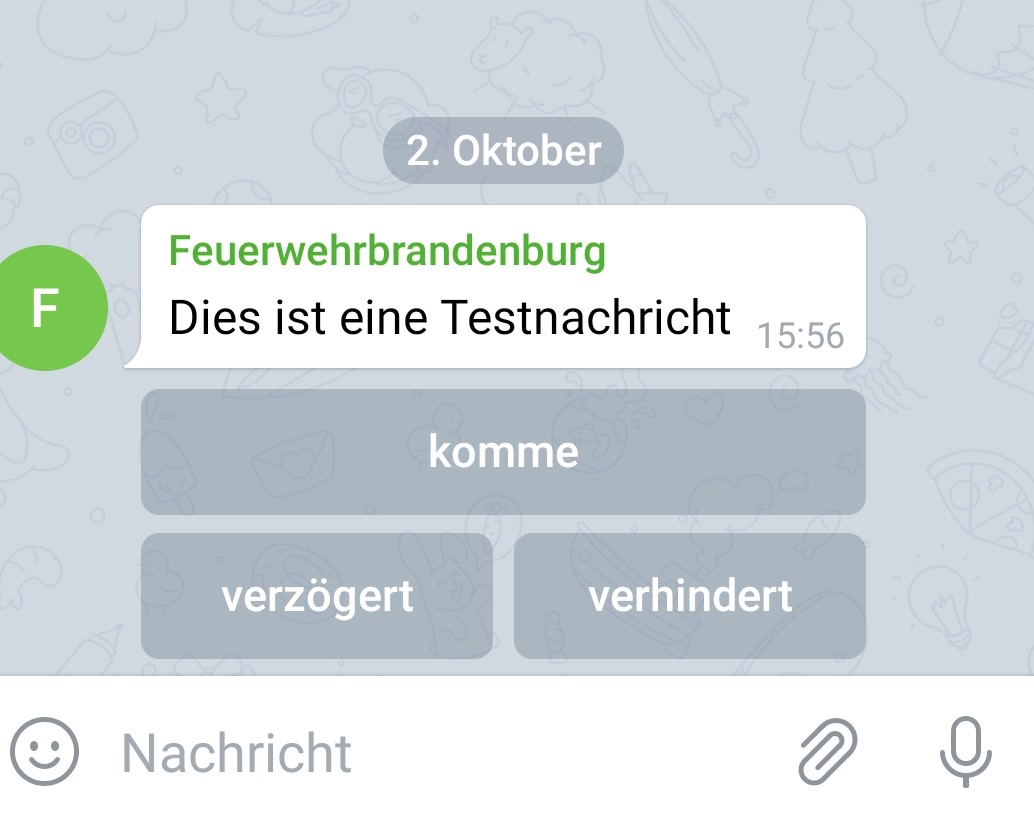Screen dimensions: 1034x817
Task: Tap the komme reply button
Action: click(x=503, y=452)
